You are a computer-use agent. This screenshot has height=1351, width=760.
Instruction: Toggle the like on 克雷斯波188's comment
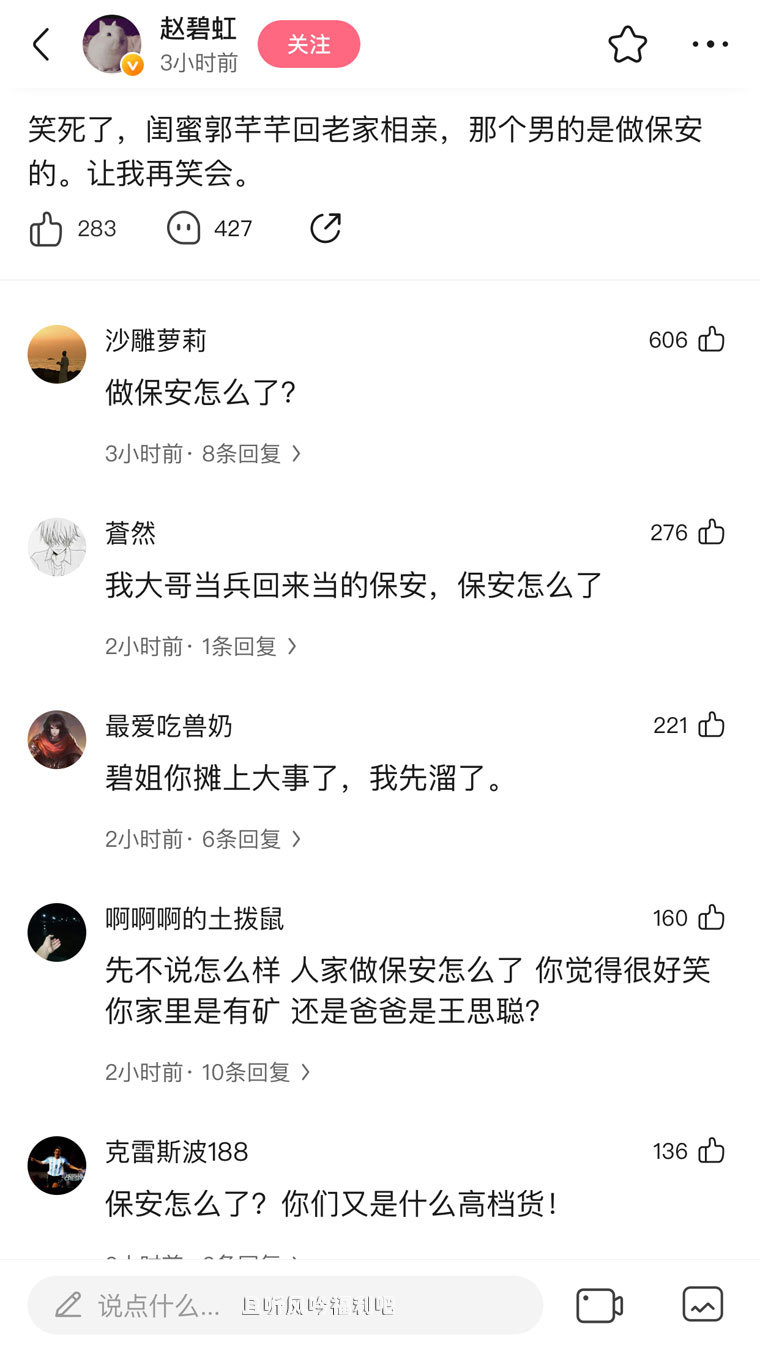point(710,1151)
